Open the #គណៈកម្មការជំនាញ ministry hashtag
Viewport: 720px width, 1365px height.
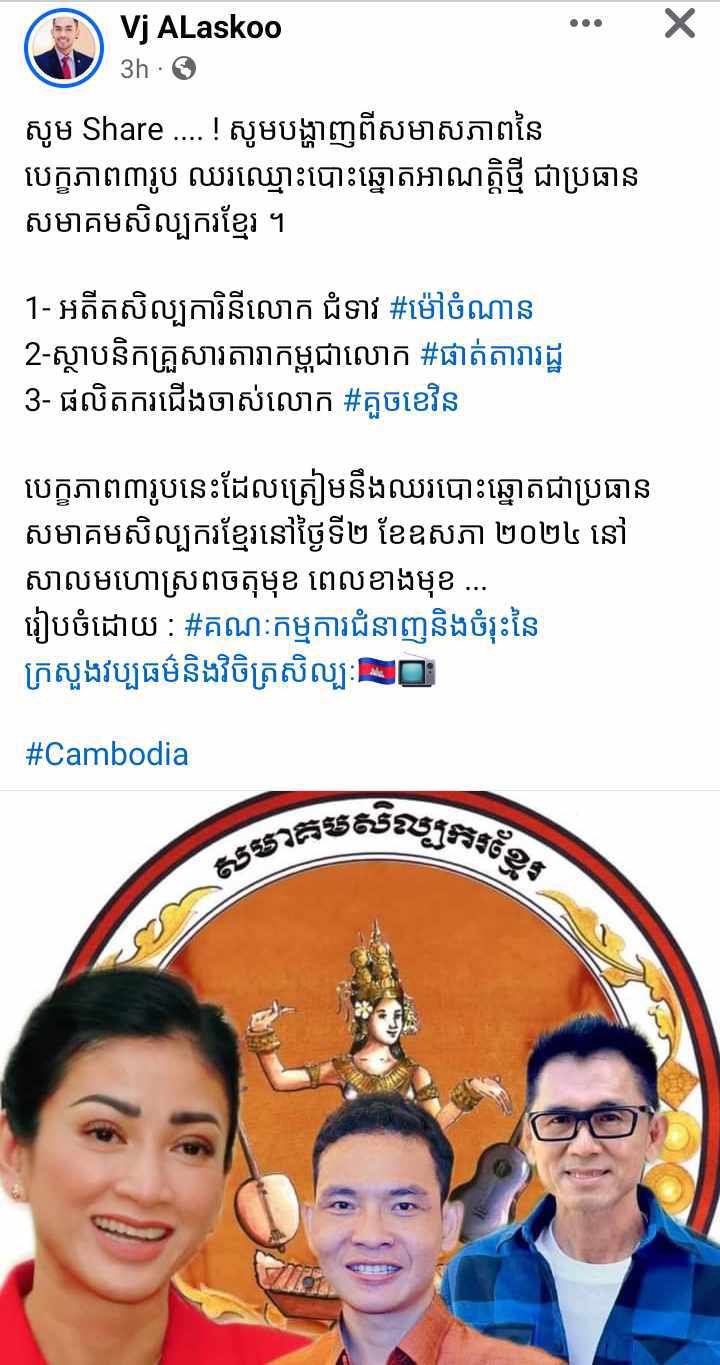[x=362, y=627]
